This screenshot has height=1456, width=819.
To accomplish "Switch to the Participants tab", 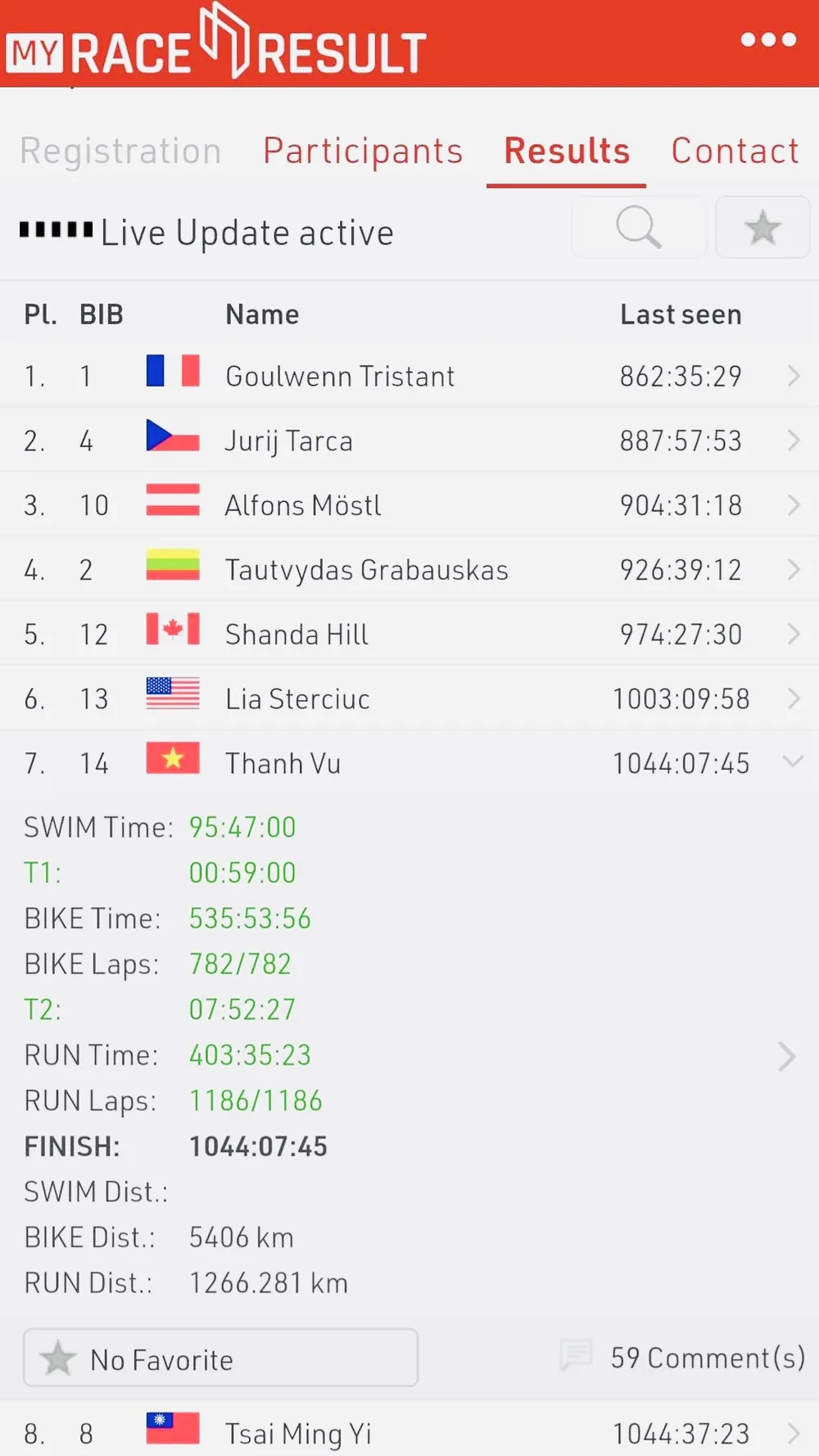I will pyautogui.click(x=363, y=151).
